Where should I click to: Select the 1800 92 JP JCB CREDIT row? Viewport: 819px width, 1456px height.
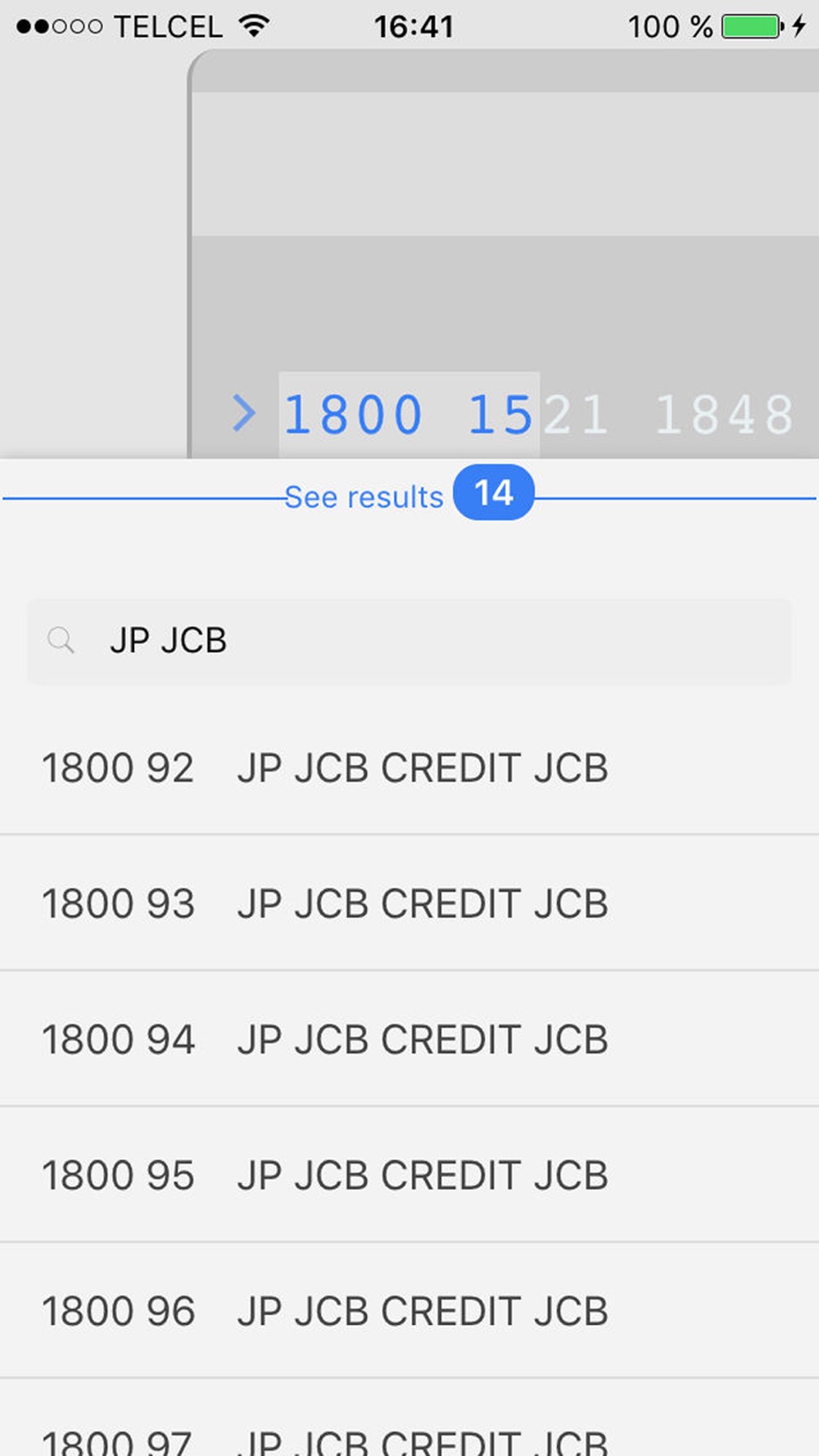click(409, 768)
